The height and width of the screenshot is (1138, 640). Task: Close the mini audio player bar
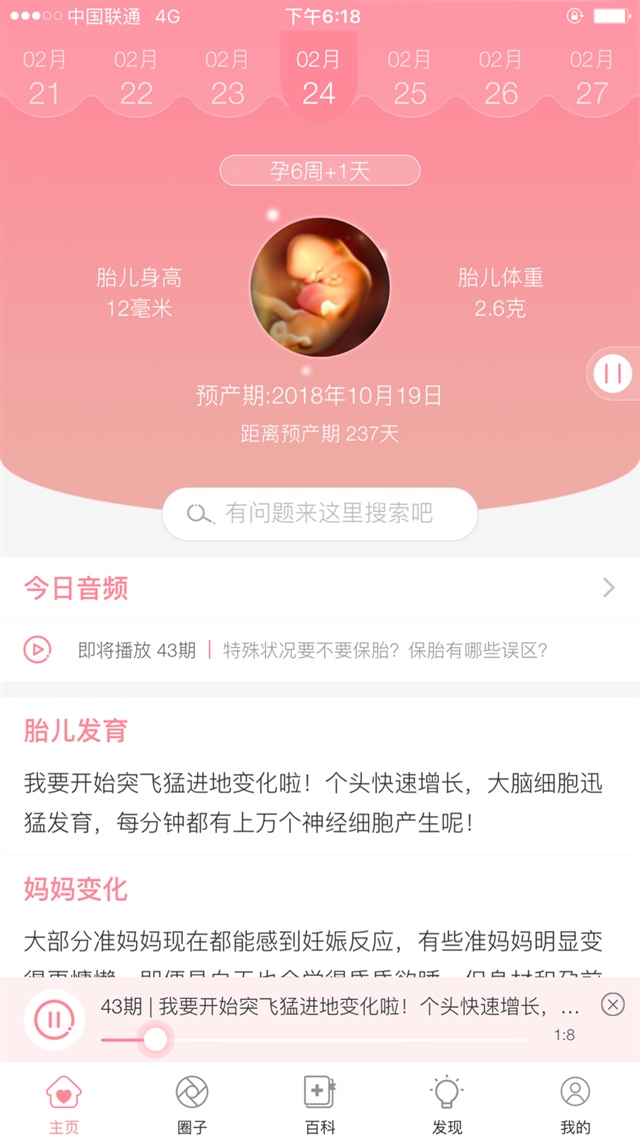[x=613, y=1004]
